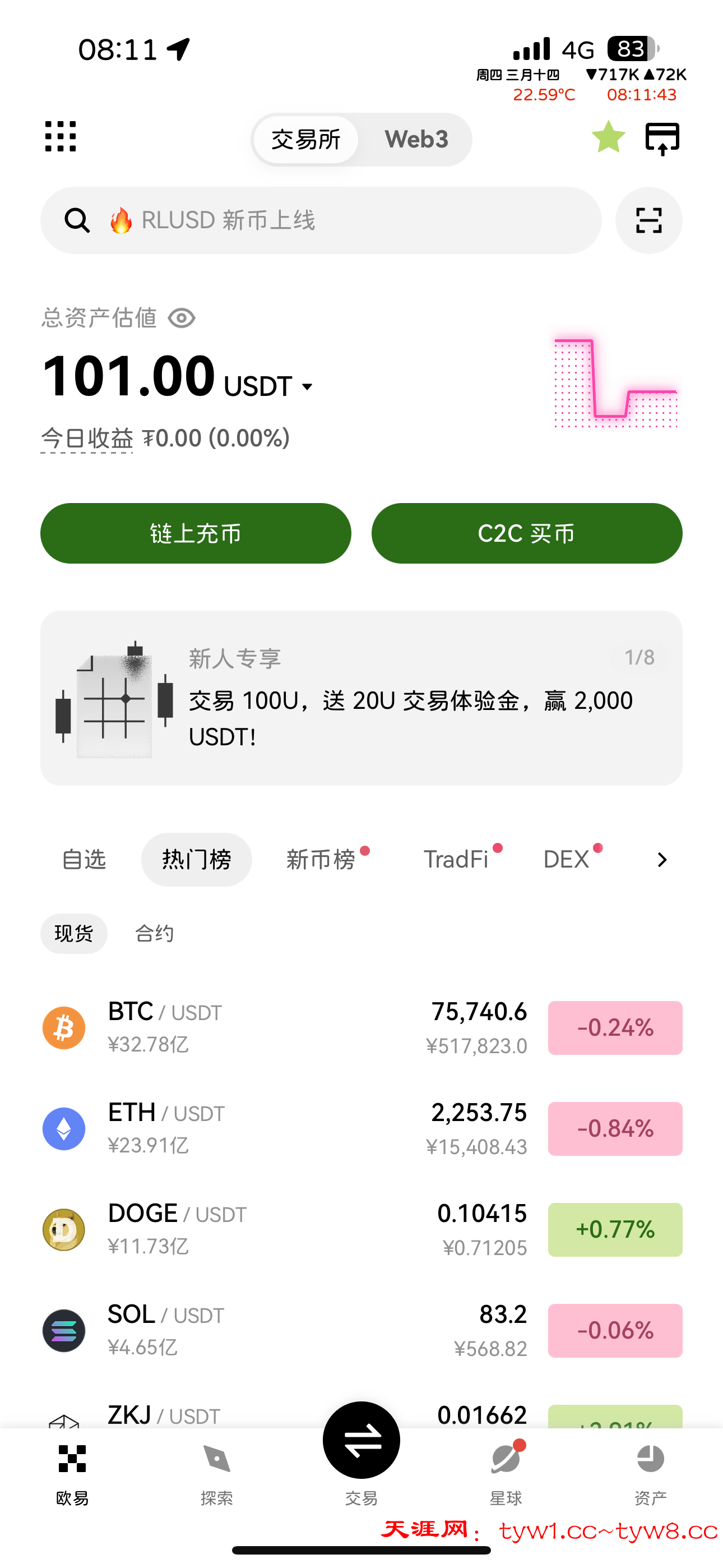This screenshot has width=723, height=1568.
Task: Tap the C2C 买币 button
Action: coord(526,533)
